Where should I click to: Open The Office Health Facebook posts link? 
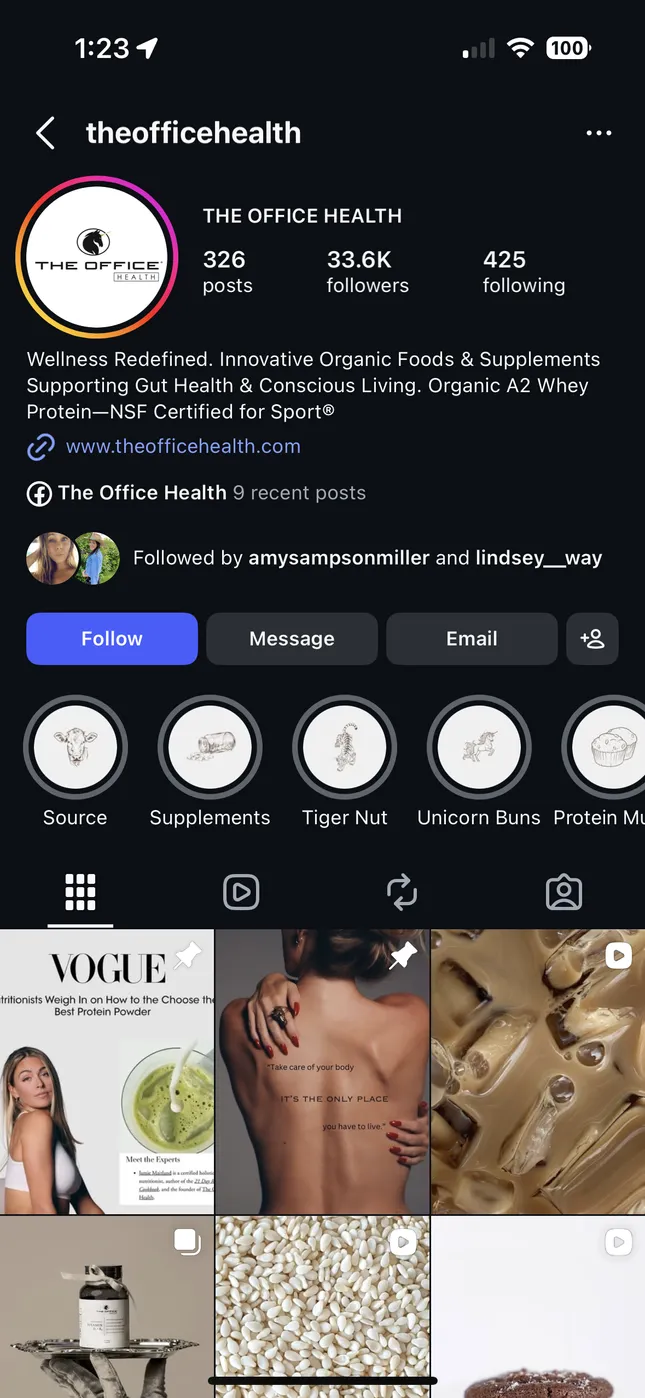pos(196,493)
